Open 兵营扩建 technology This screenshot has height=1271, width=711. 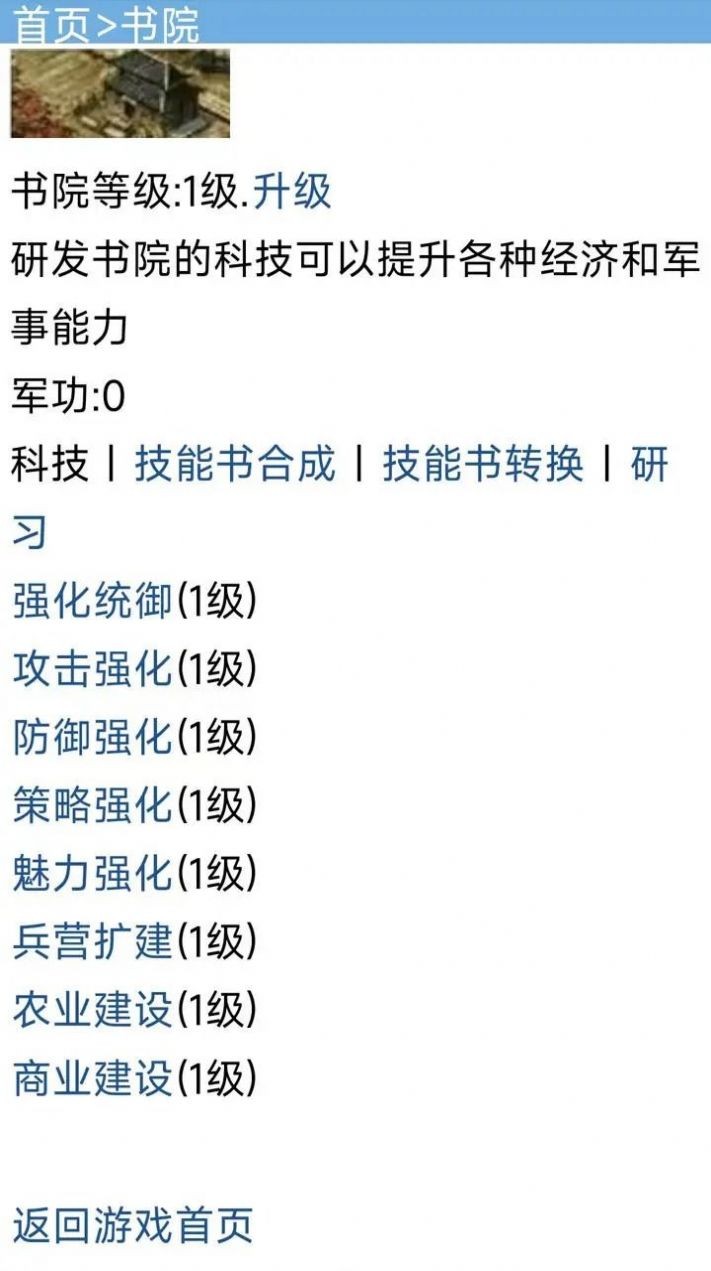[92, 942]
